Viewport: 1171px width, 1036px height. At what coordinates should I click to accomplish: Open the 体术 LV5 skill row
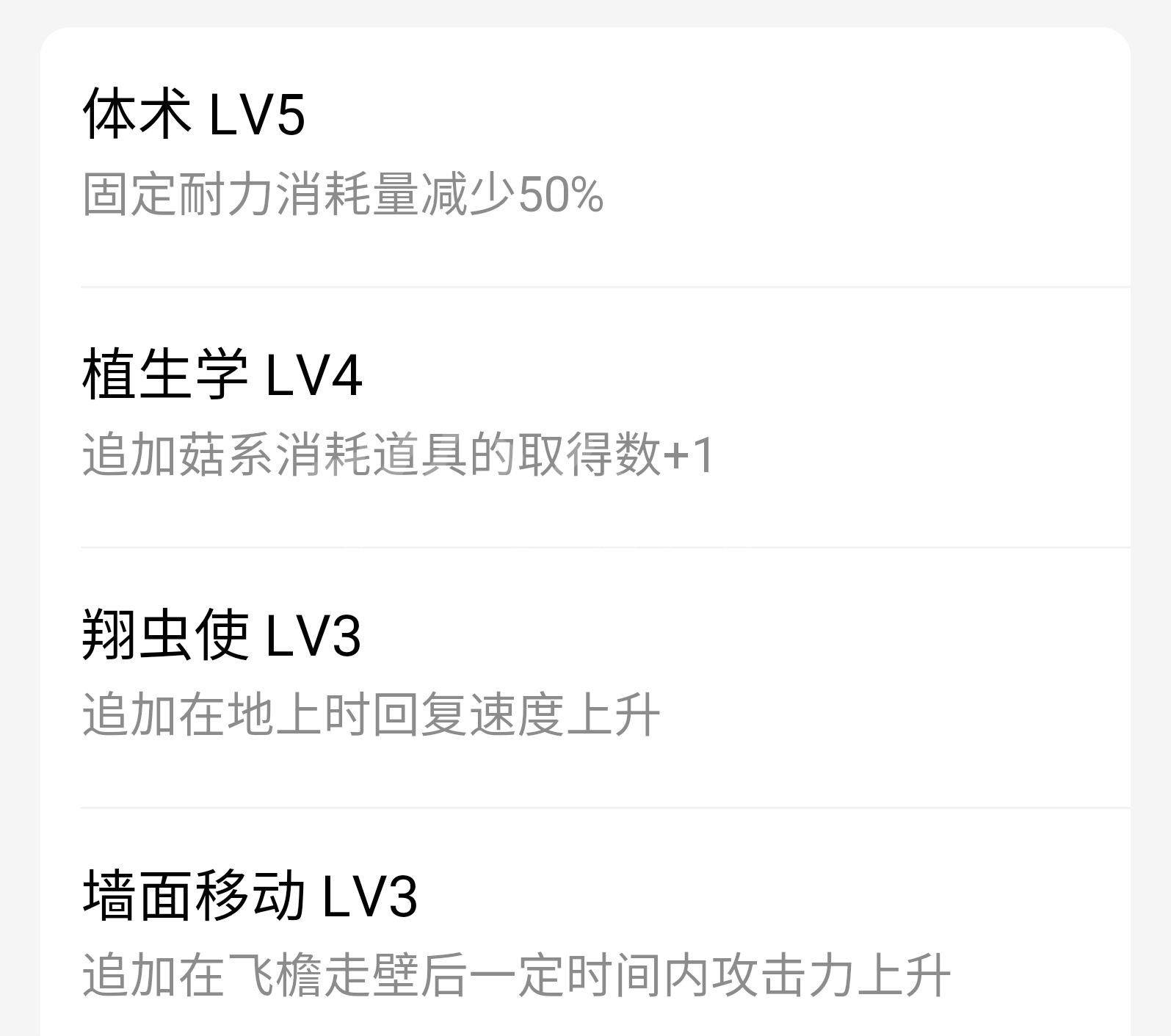click(584, 154)
